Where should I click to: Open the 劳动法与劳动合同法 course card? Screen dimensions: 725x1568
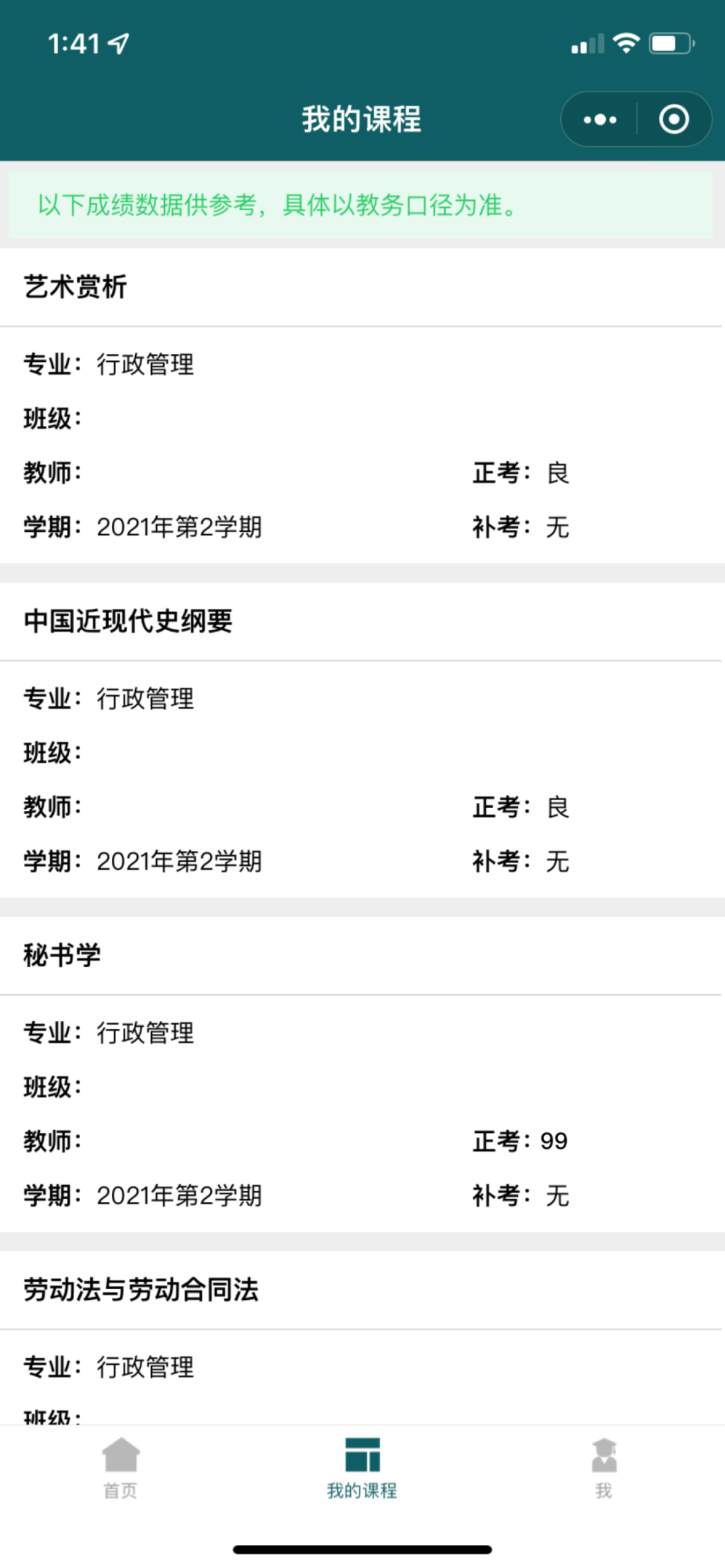[x=141, y=1290]
